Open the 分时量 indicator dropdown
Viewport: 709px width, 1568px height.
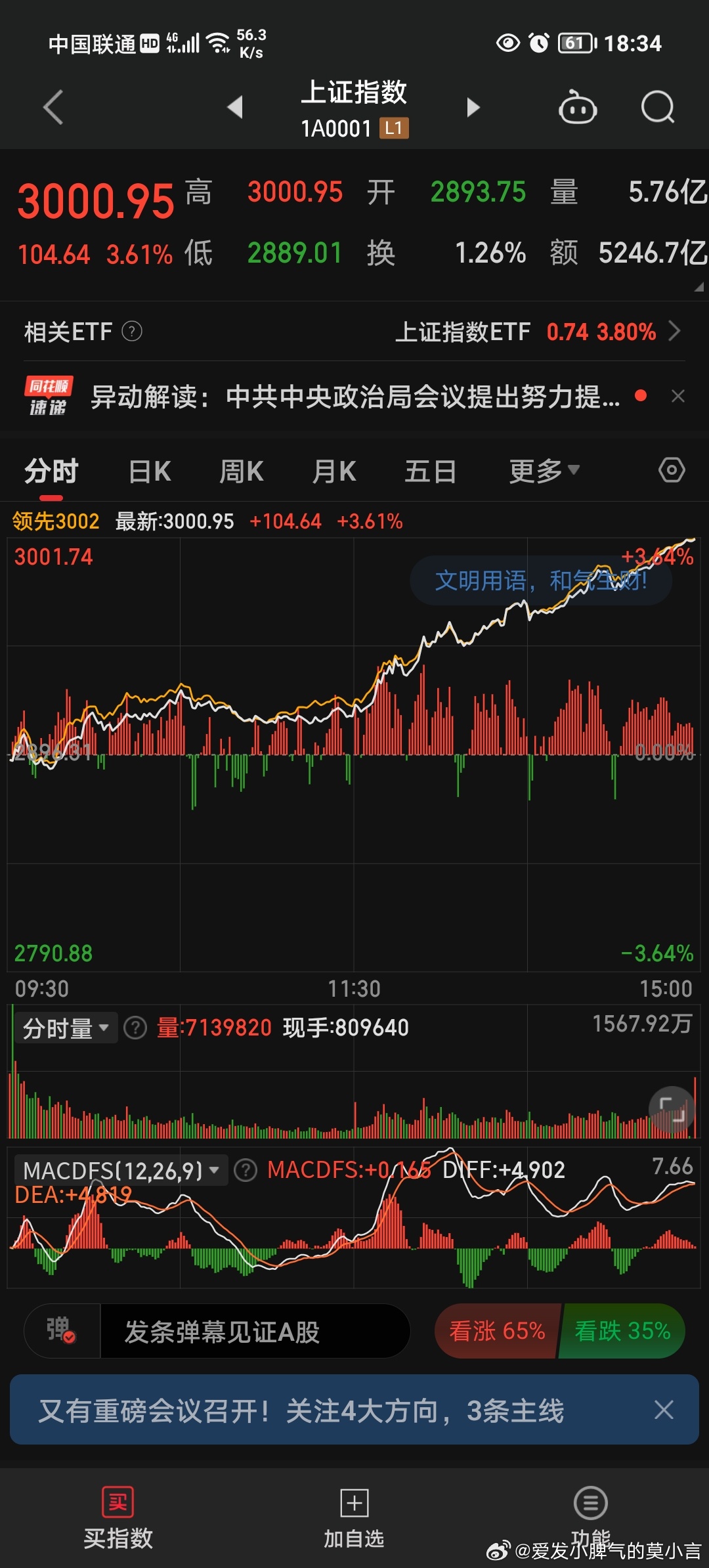click(x=64, y=1026)
